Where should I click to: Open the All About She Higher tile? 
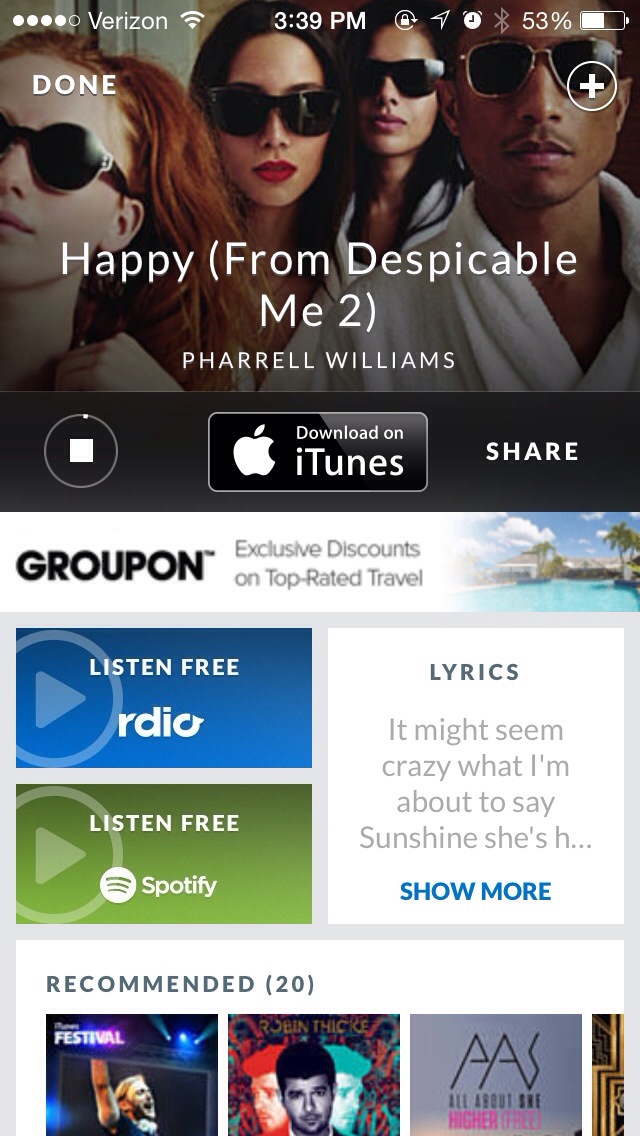click(x=496, y=1074)
